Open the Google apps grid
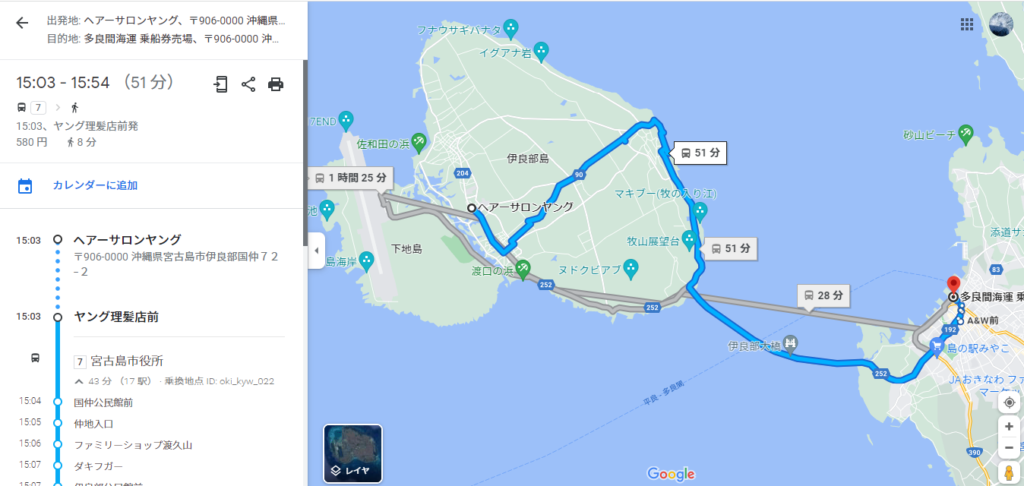1024x486 pixels. click(x=966, y=25)
